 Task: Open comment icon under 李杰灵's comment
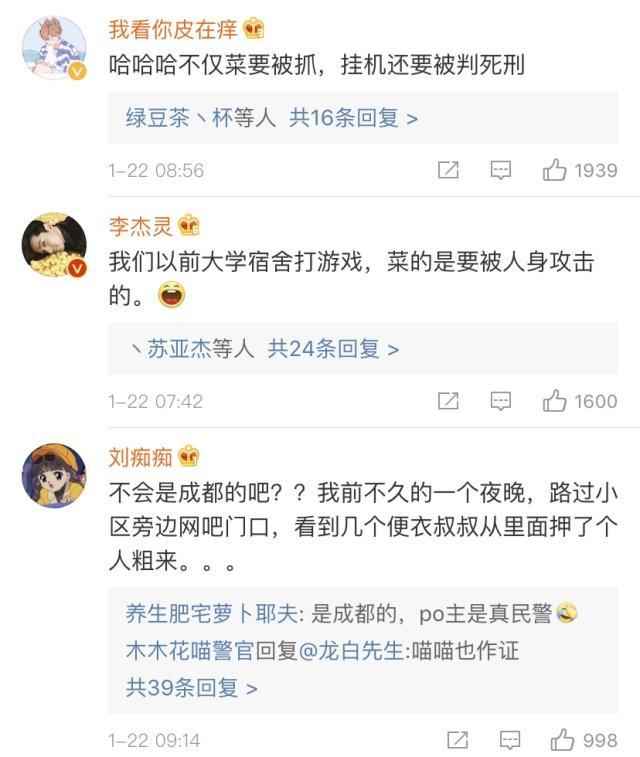pos(502,401)
